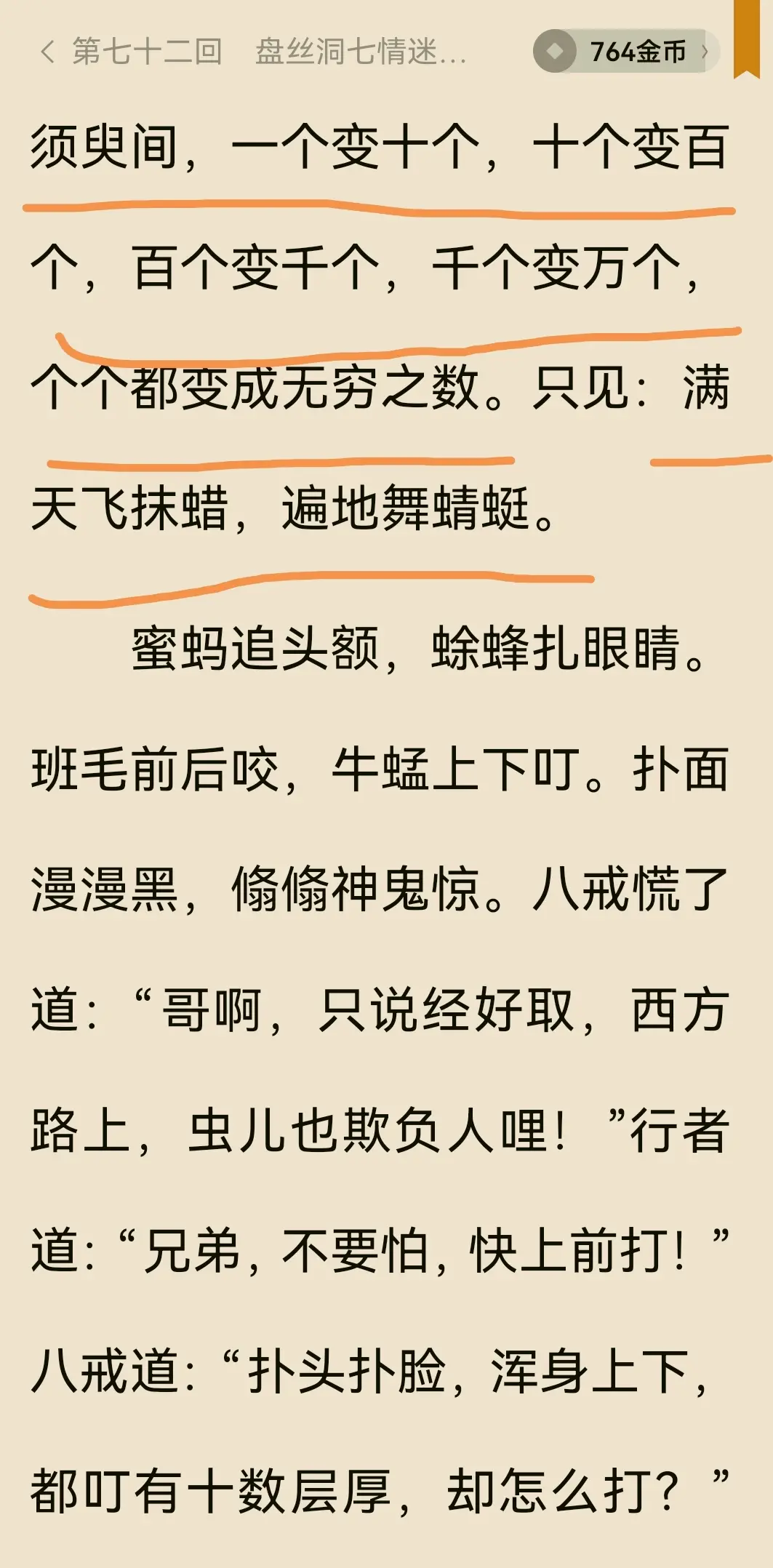Open the 764金币 coin balance
The width and height of the screenshot is (773, 1568).
627,52
